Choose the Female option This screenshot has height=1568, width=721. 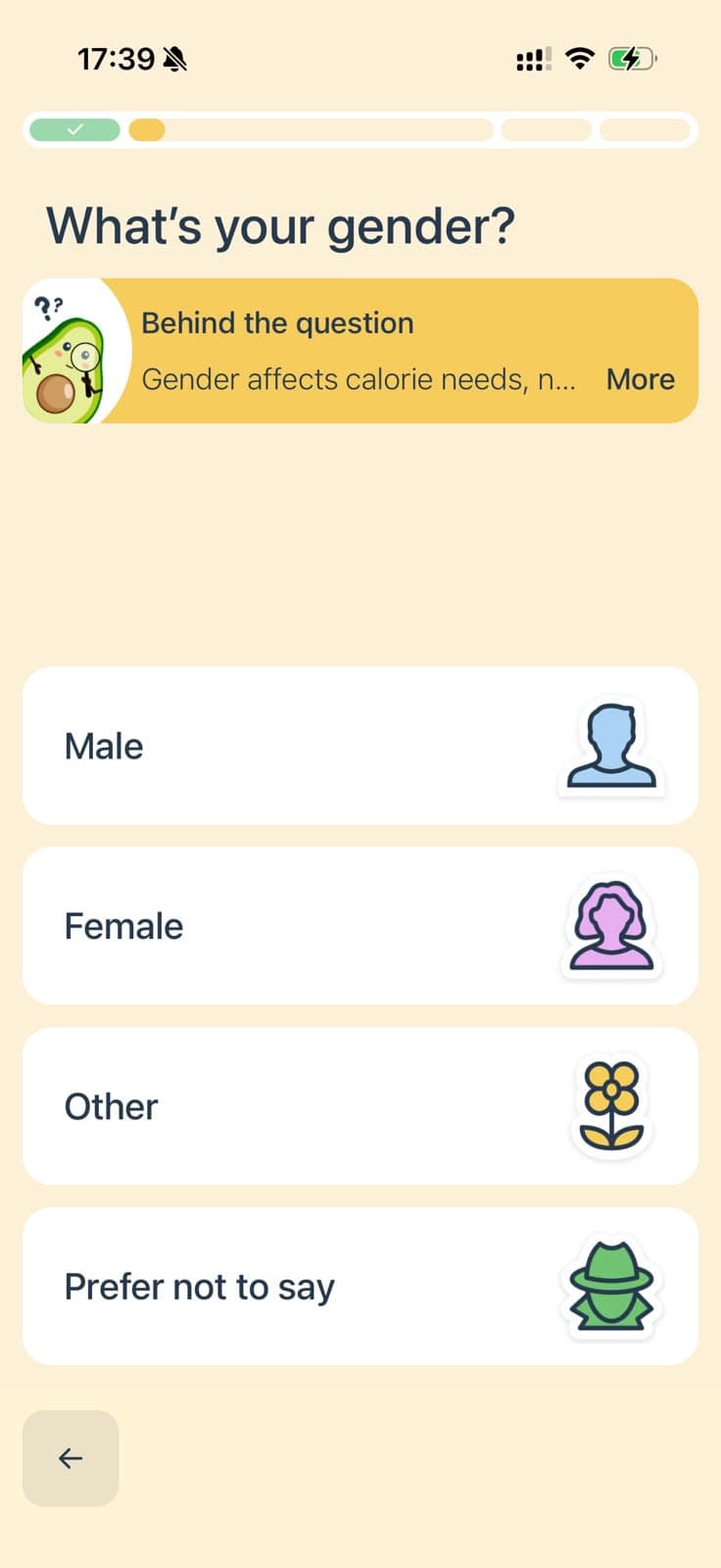[360, 926]
